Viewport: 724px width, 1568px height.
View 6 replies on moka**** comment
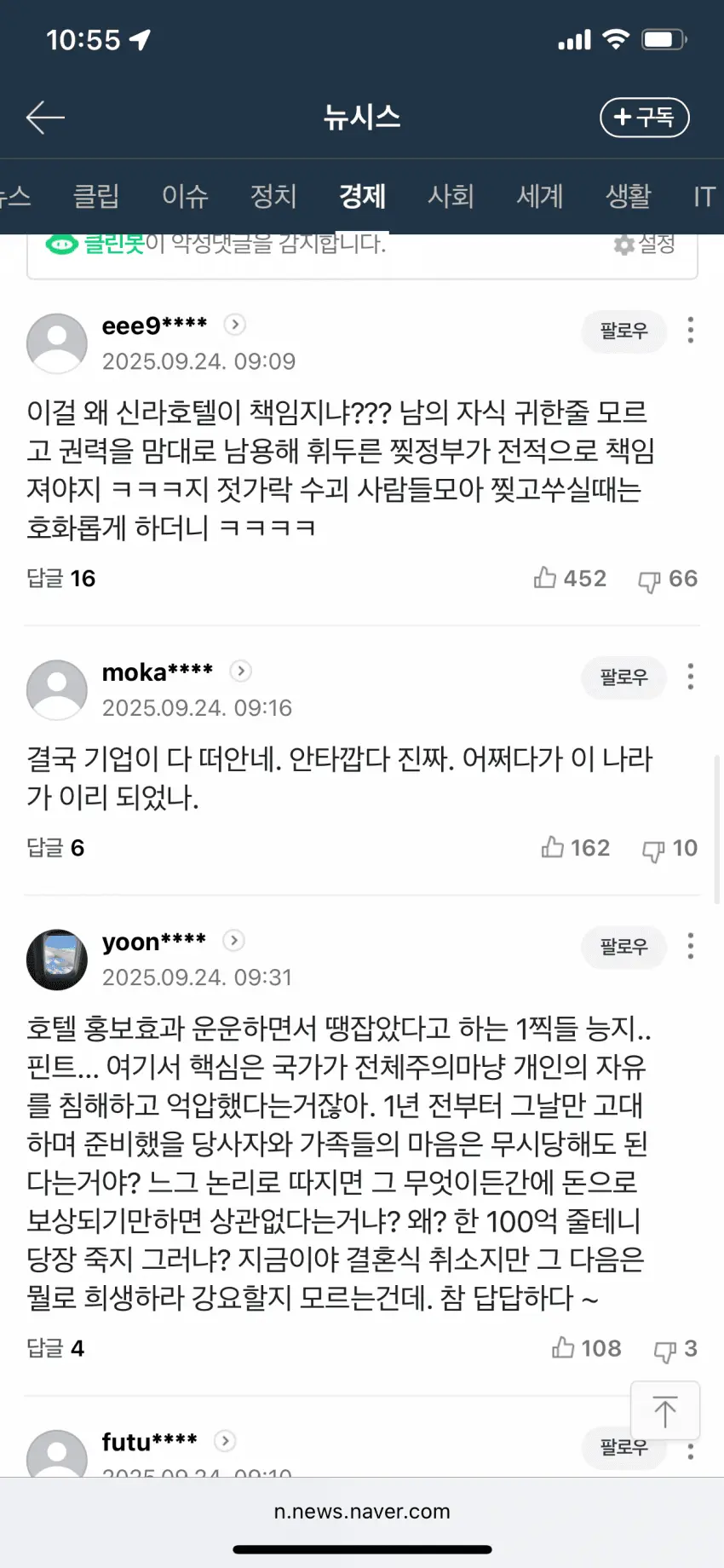click(55, 848)
